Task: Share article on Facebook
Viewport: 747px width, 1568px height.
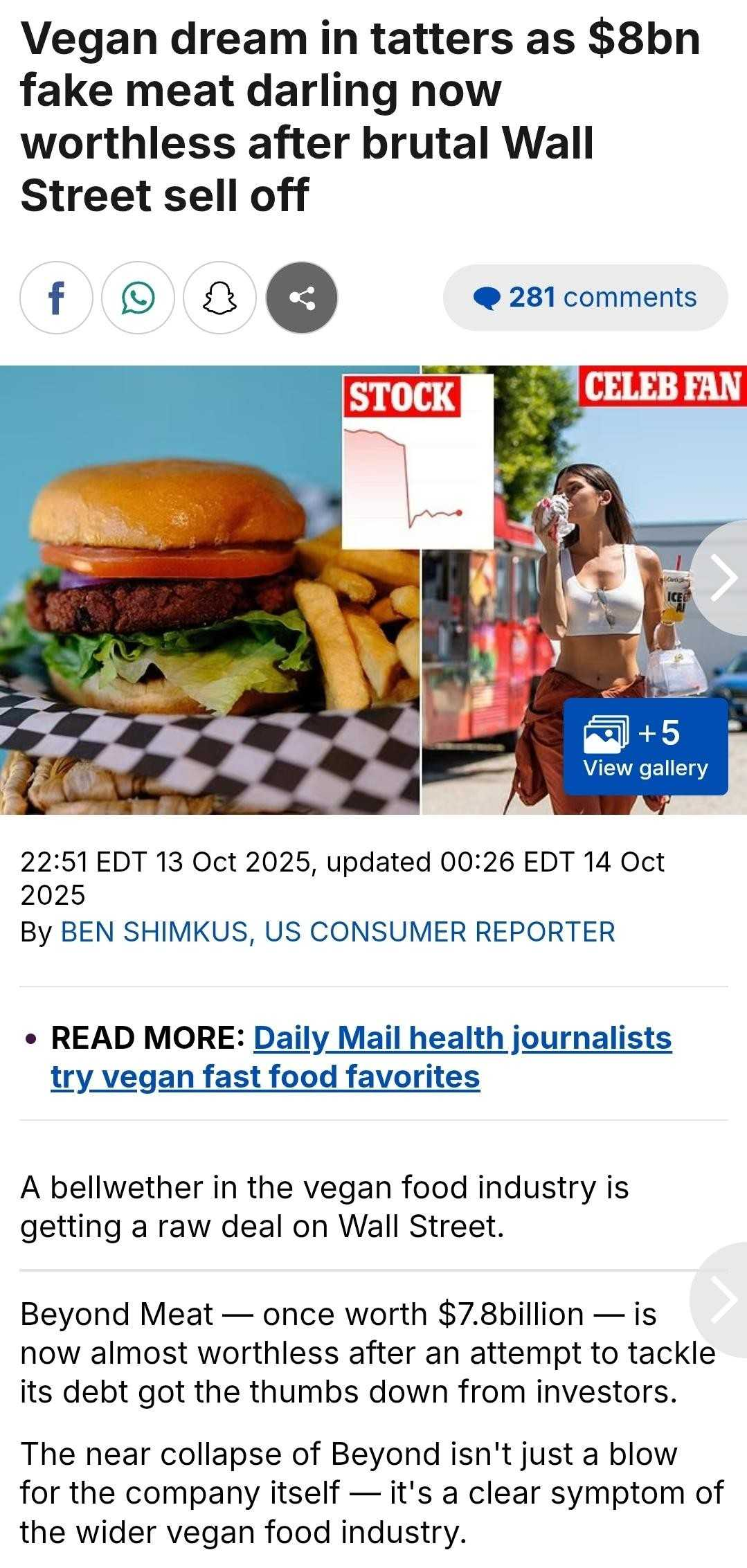Action: click(55, 298)
